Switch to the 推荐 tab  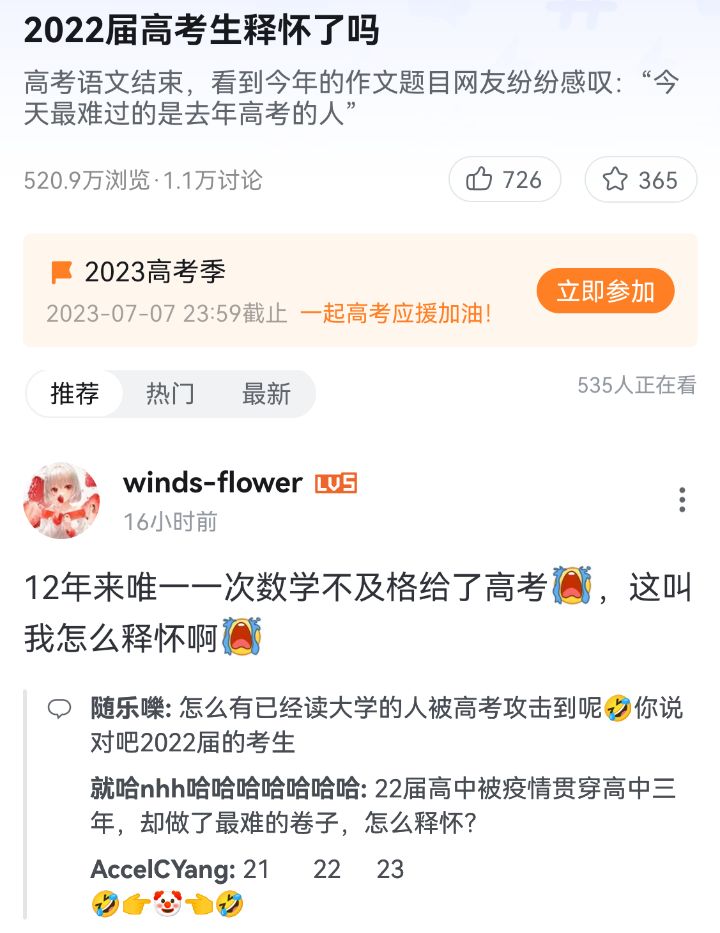75,394
